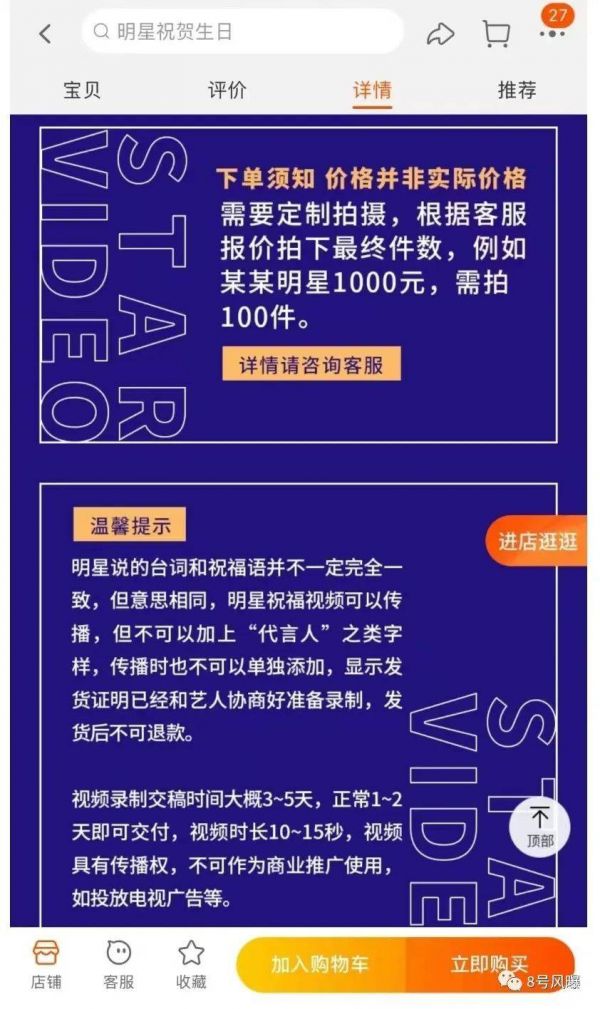Switch to the 推荐 tab
This screenshot has width=600, height=1009.
[517, 90]
